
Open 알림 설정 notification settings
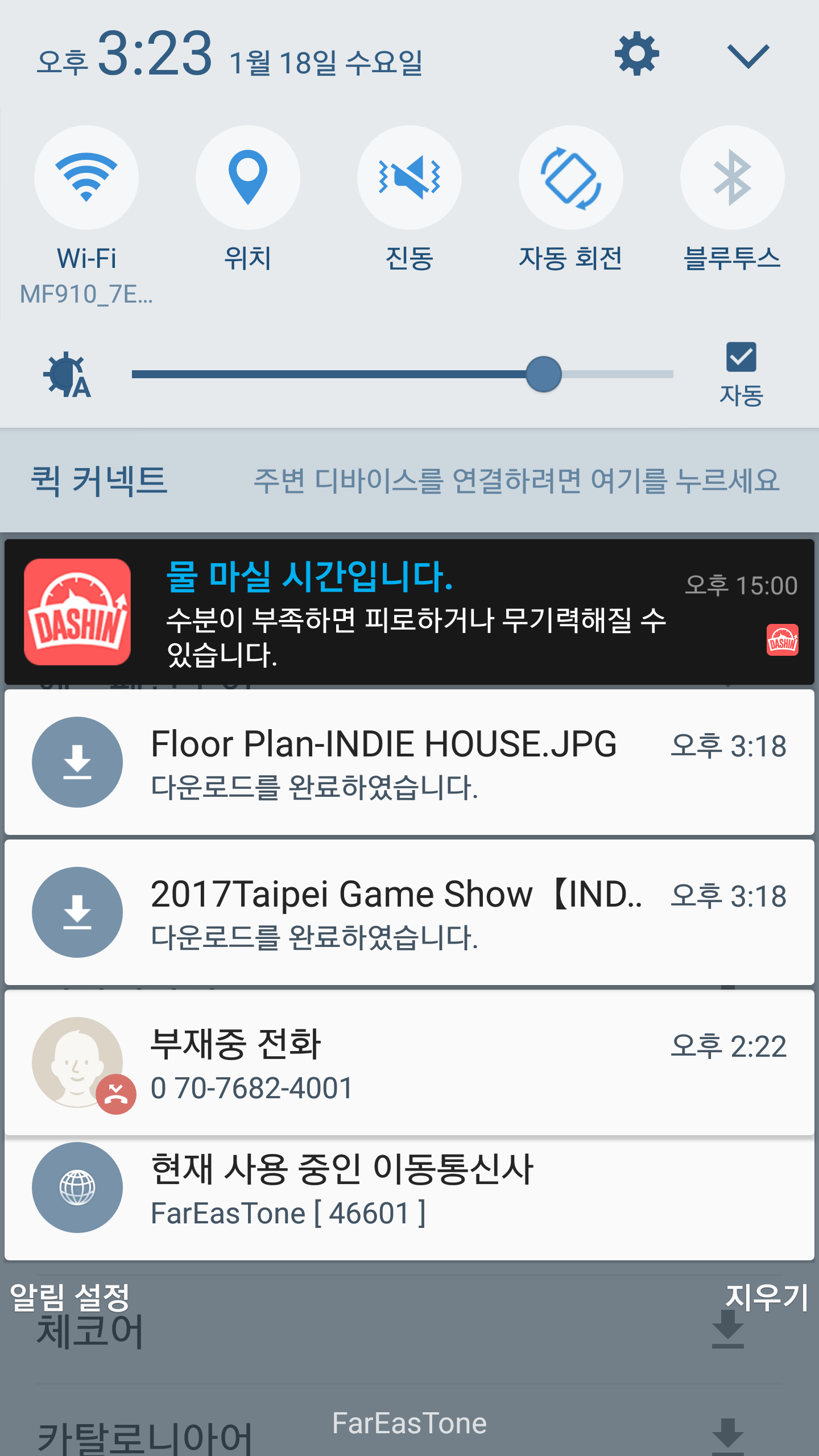pos(71,1298)
